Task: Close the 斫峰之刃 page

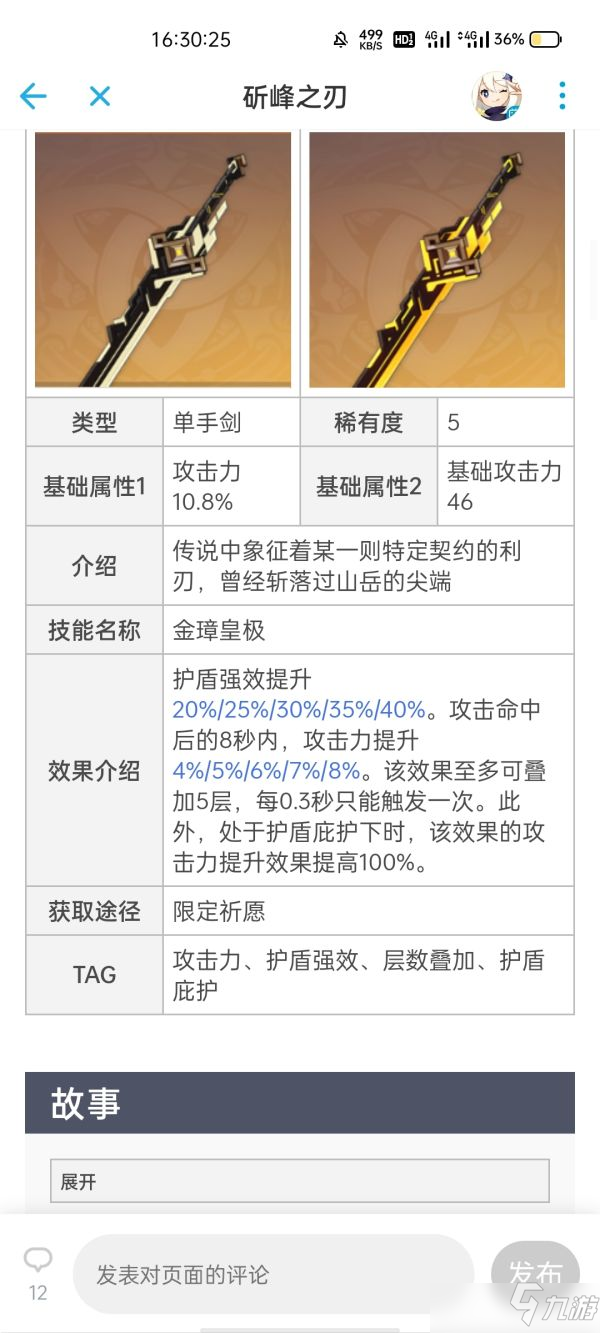Action: pyautogui.click(x=99, y=96)
